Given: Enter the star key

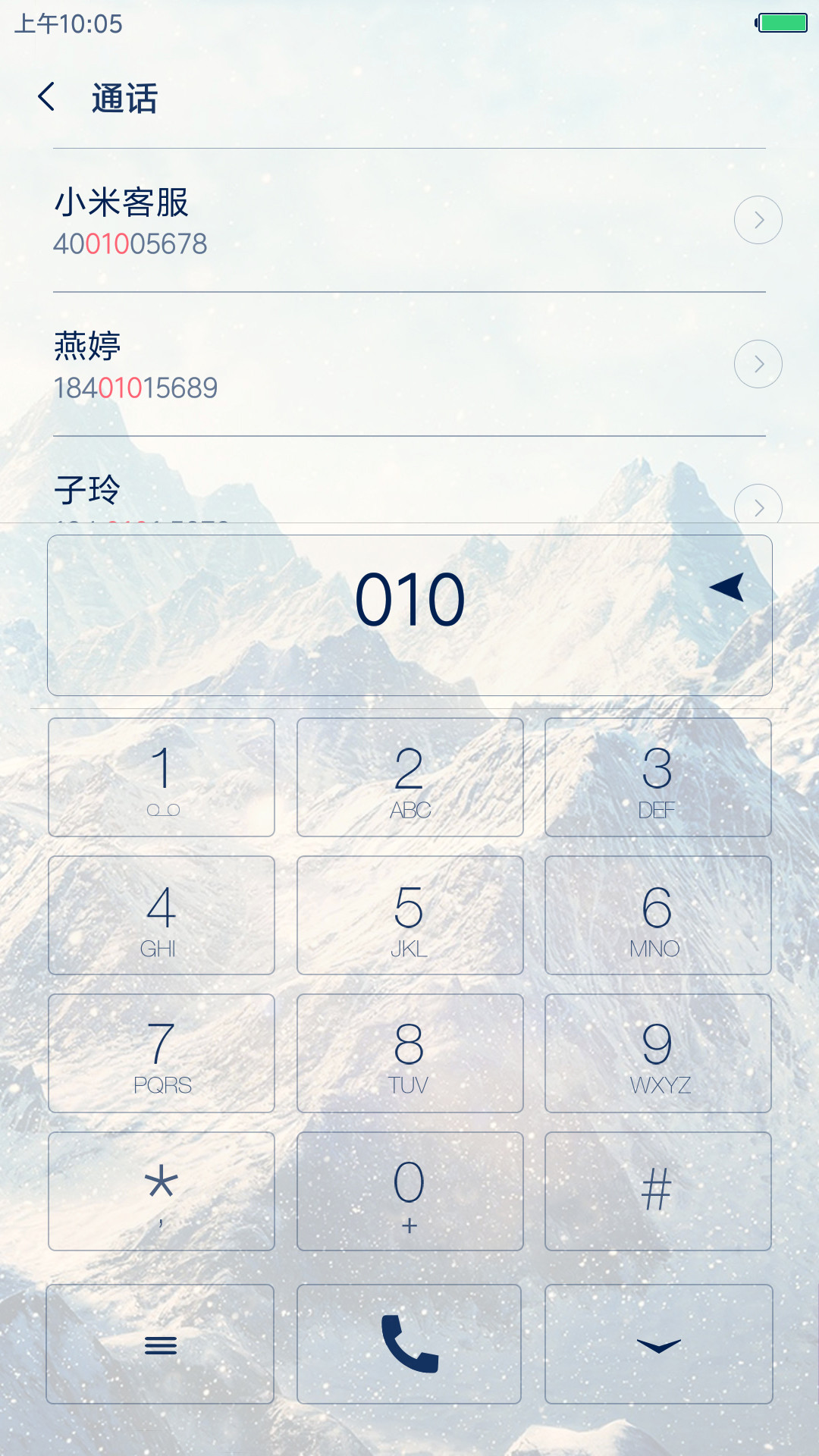Looking at the screenshot, I should click(162, 1191).
